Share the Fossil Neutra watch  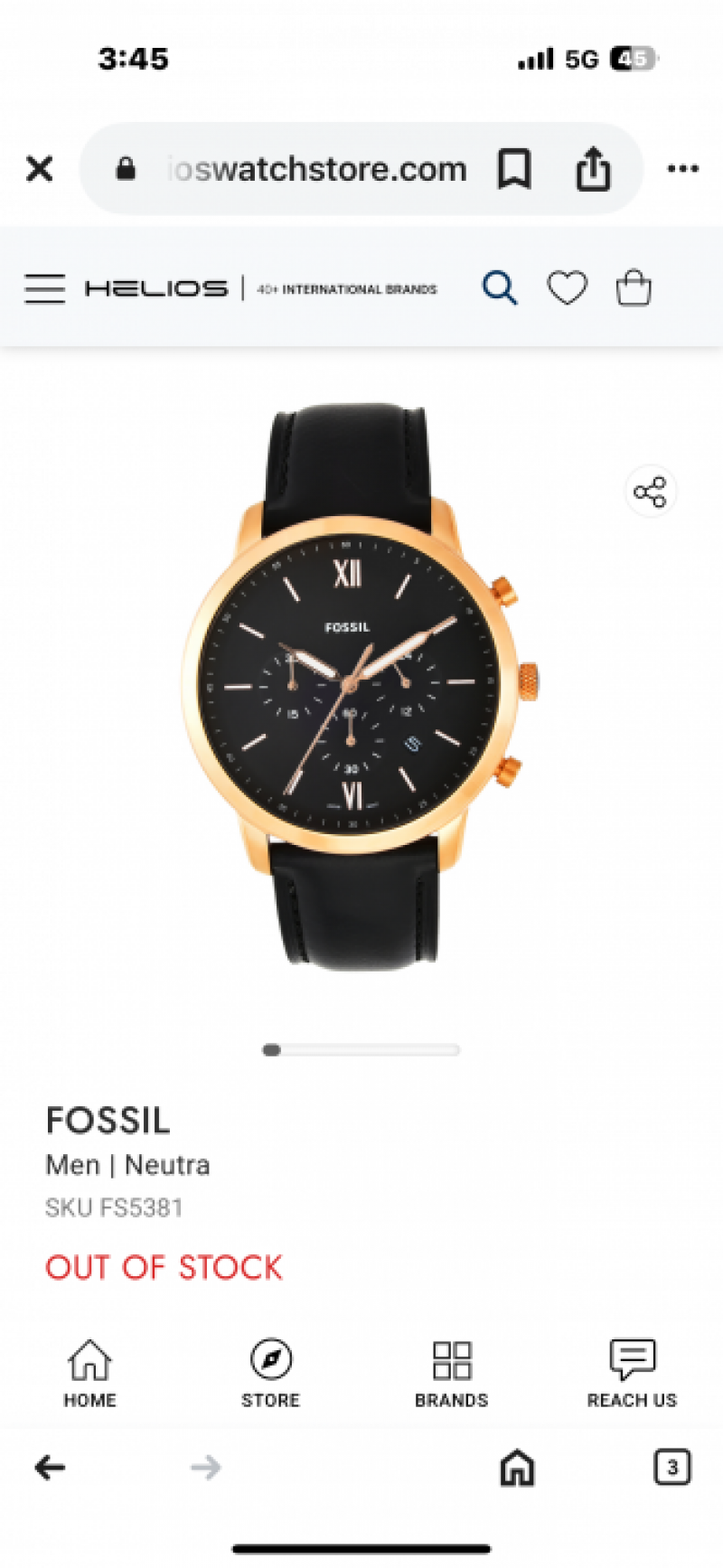650,493
